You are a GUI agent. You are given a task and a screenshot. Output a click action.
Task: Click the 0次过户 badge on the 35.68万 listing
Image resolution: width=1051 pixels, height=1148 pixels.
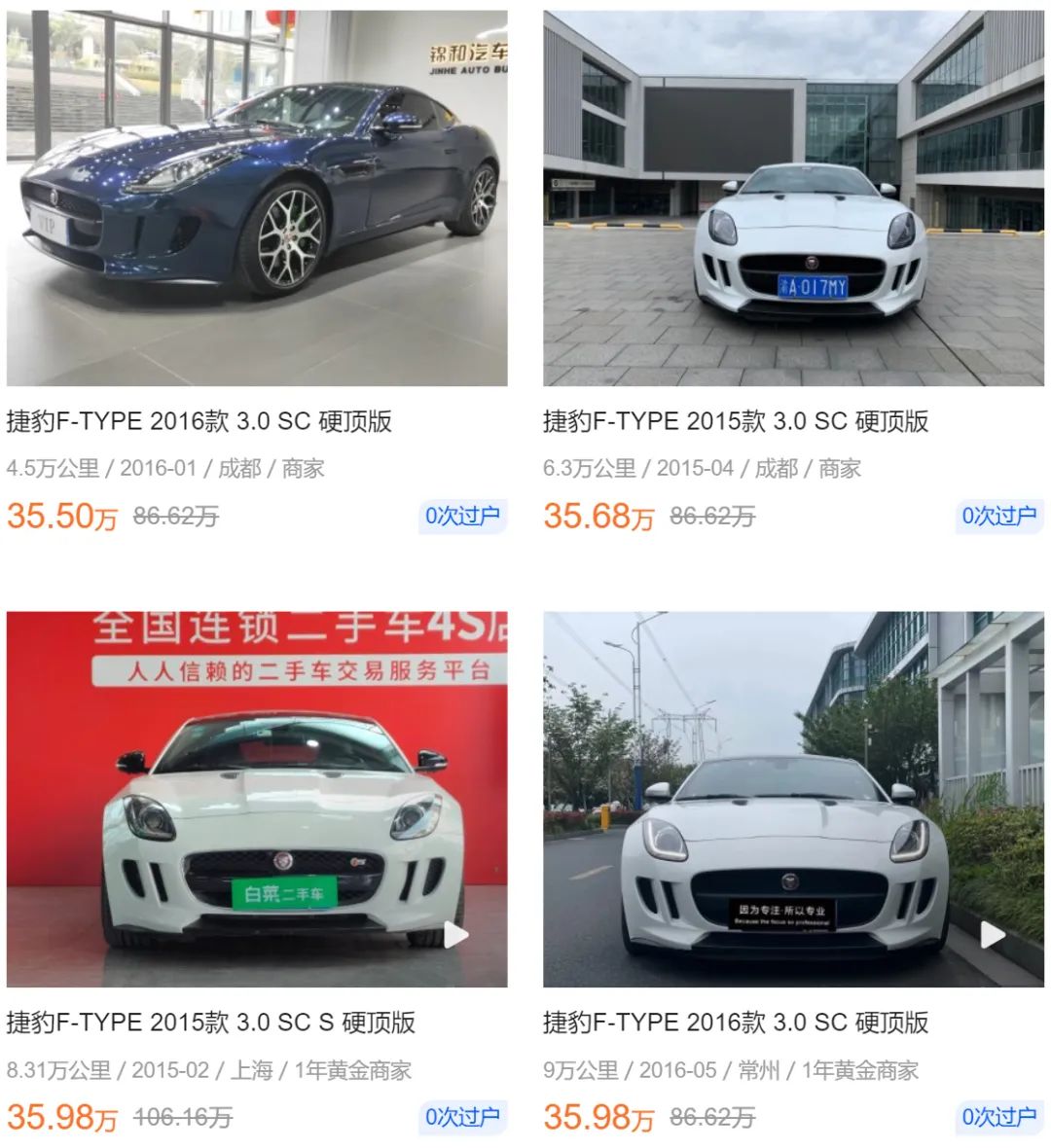click(997, 518)
